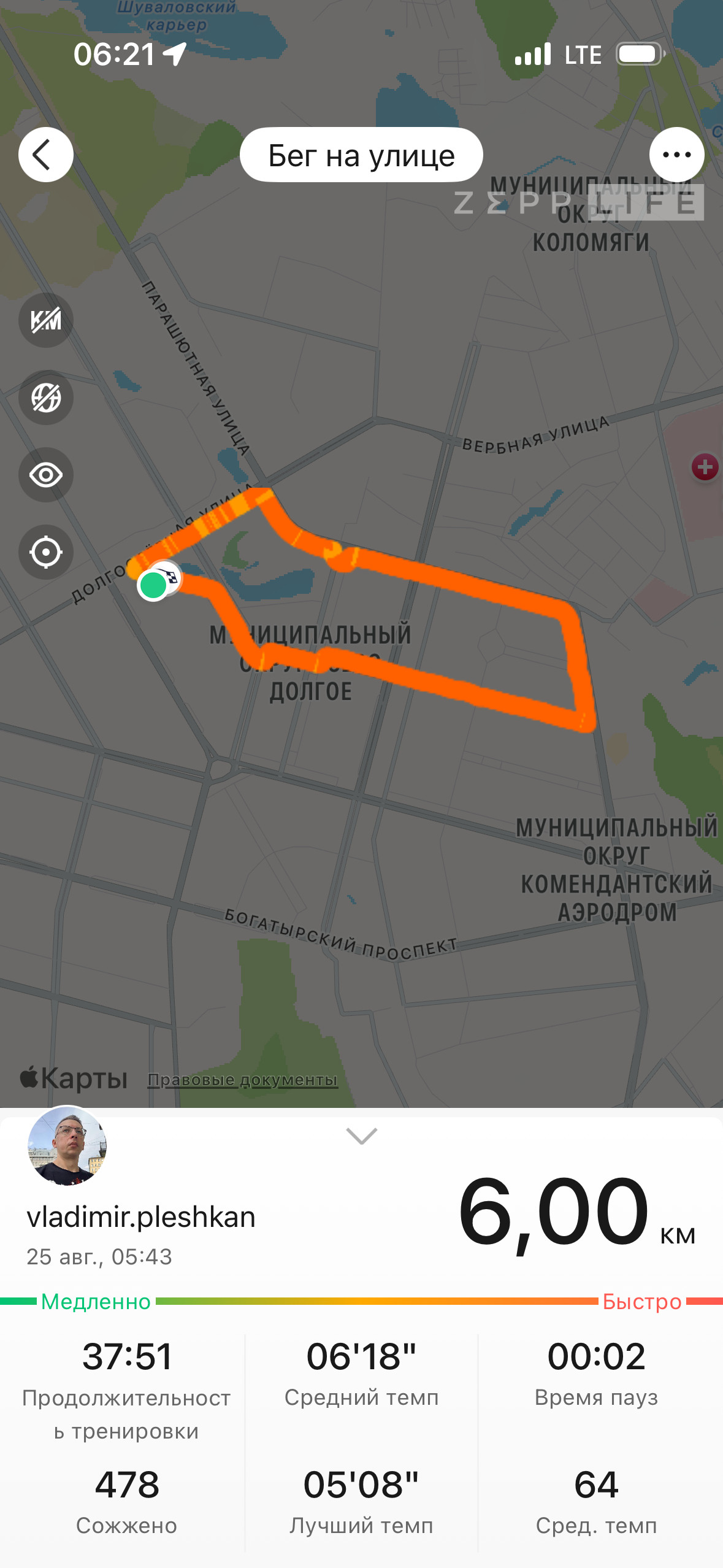Recenter the map with the crosshair icon
Viewport: 723px width, 1568px height.
[x=46, y=552]
